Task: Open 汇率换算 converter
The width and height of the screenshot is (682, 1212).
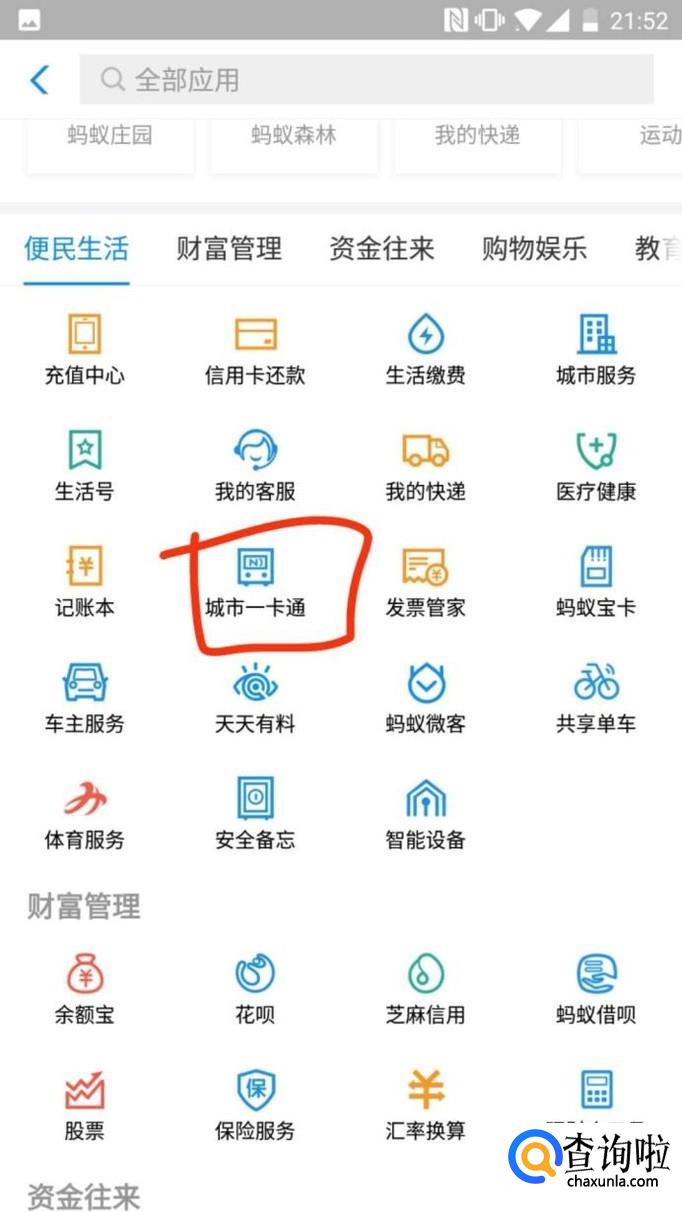Action: coord(426,1104)
